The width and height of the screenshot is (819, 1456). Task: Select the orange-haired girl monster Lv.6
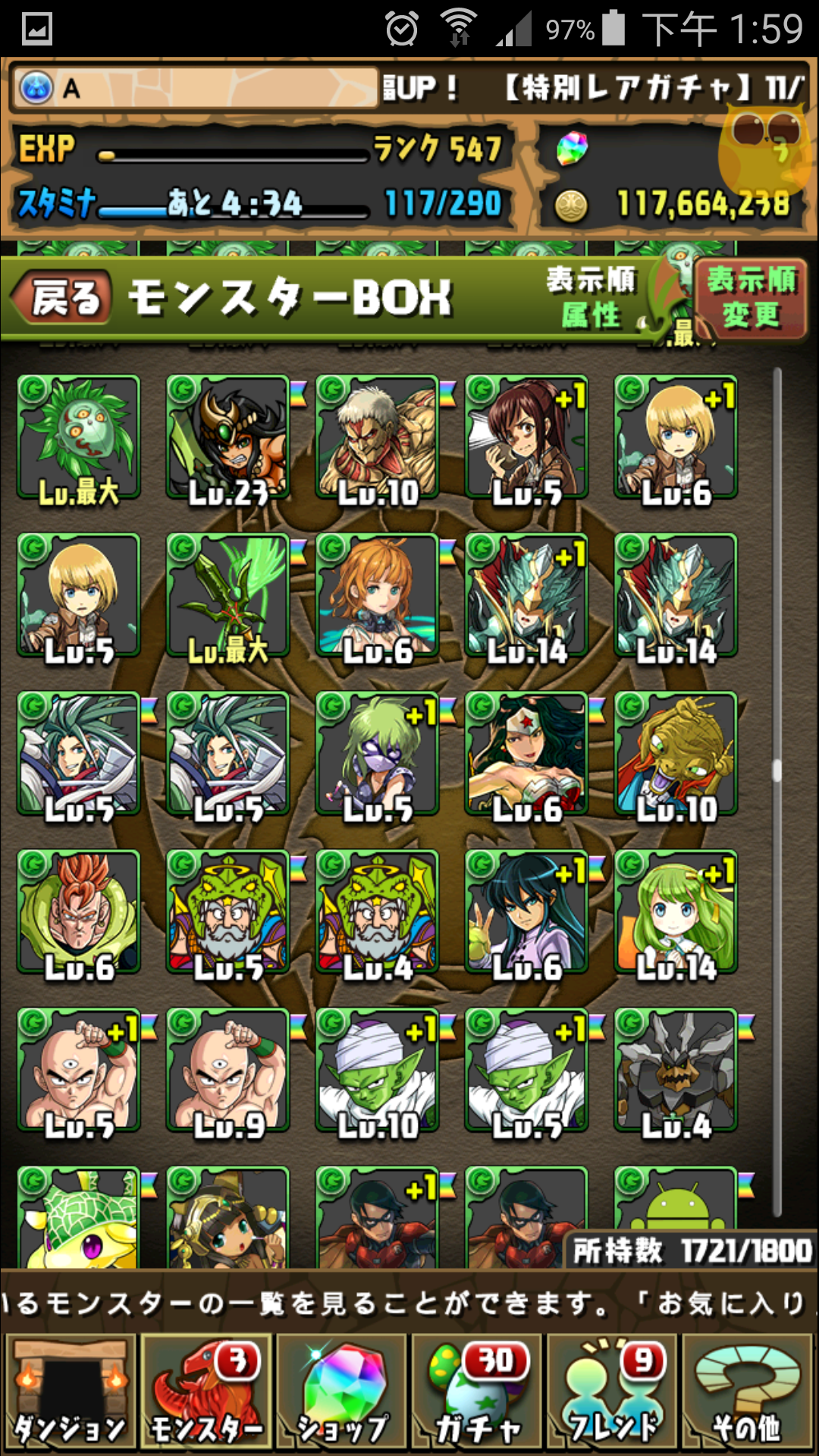(x=377, y=596)
